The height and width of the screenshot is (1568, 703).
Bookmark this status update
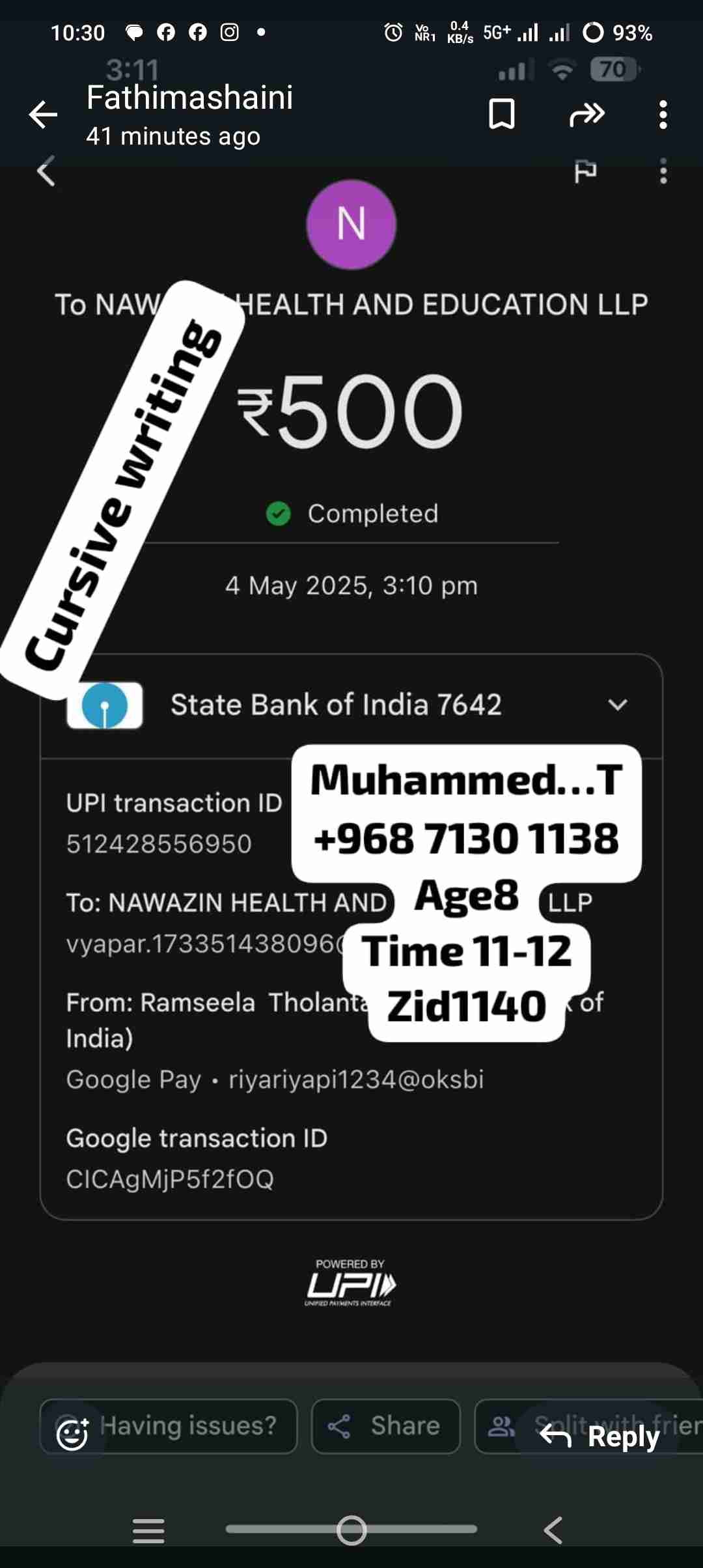[x=501, y=115]
